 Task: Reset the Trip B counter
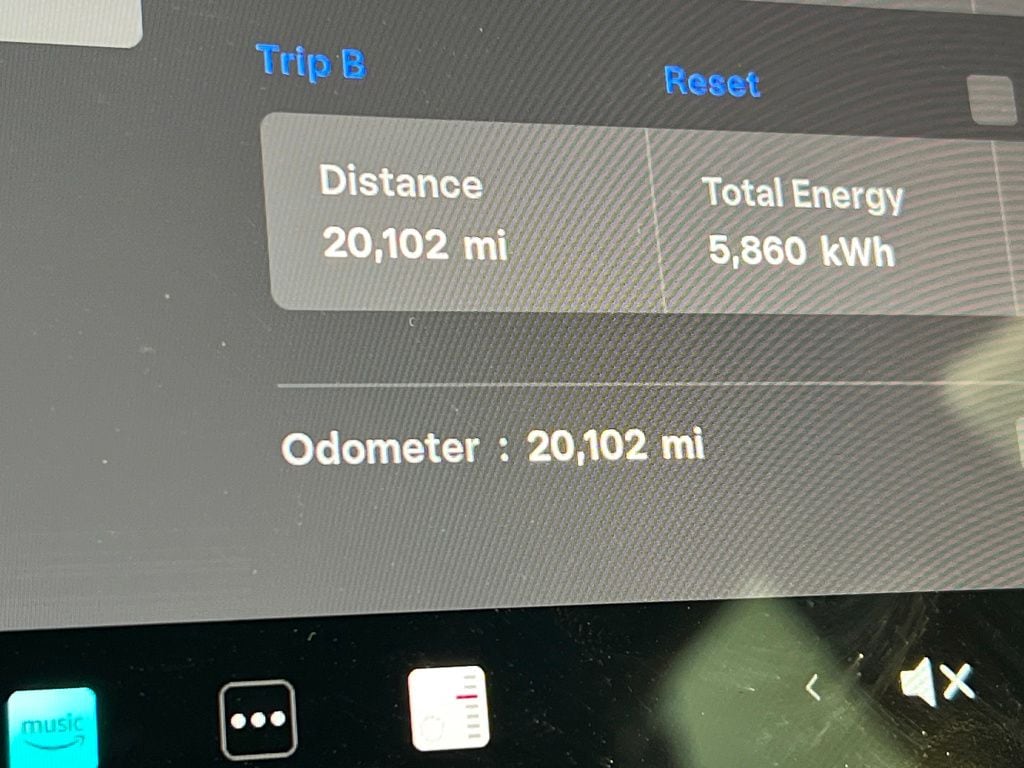pos(712,82)
